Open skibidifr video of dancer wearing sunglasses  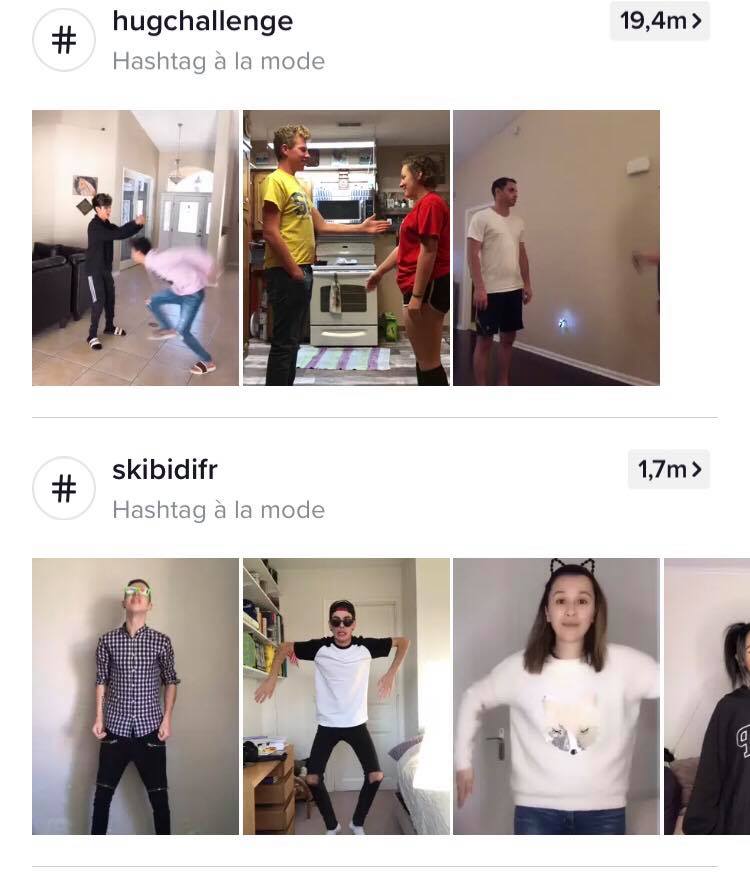click(x=346, y=696)
